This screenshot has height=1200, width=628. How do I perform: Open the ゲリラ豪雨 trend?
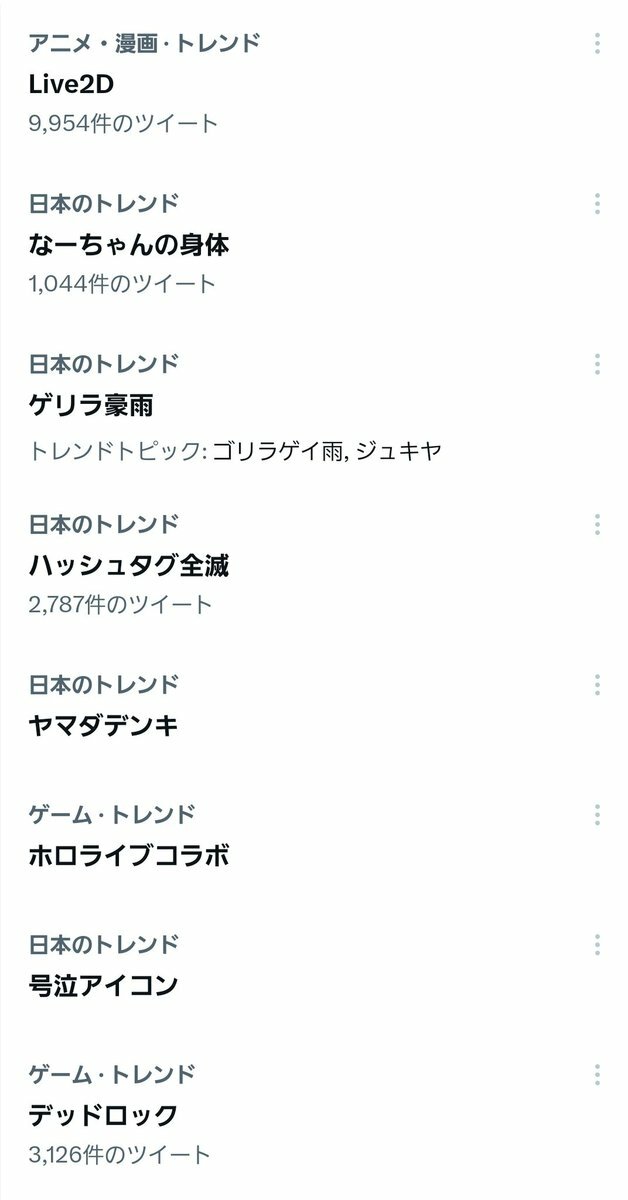pyautogui.click(x=92, y=404)
